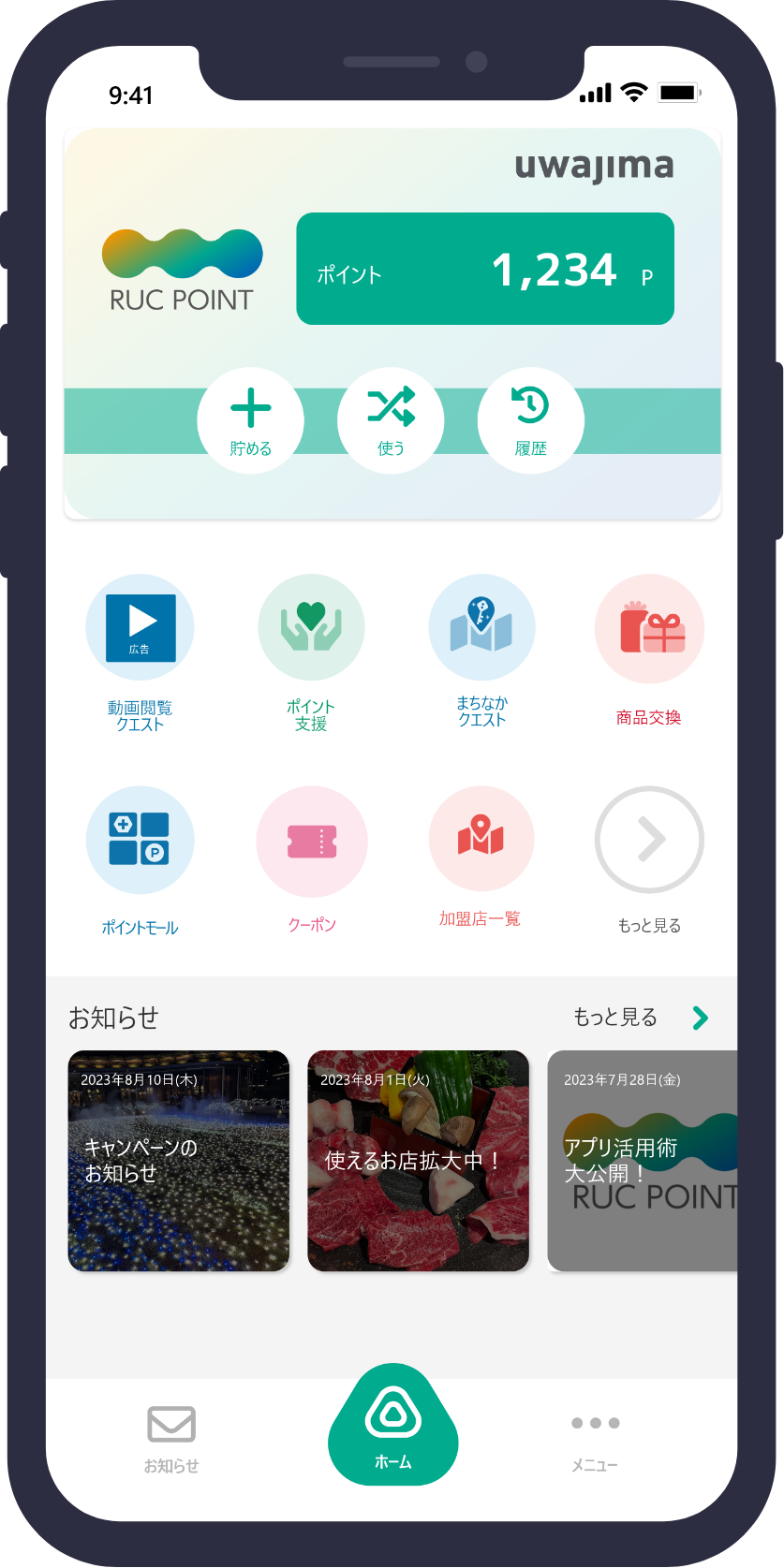Switch to the お知らせ bottom tab
Viewport: 784px width, 1568px height.
171,1437
